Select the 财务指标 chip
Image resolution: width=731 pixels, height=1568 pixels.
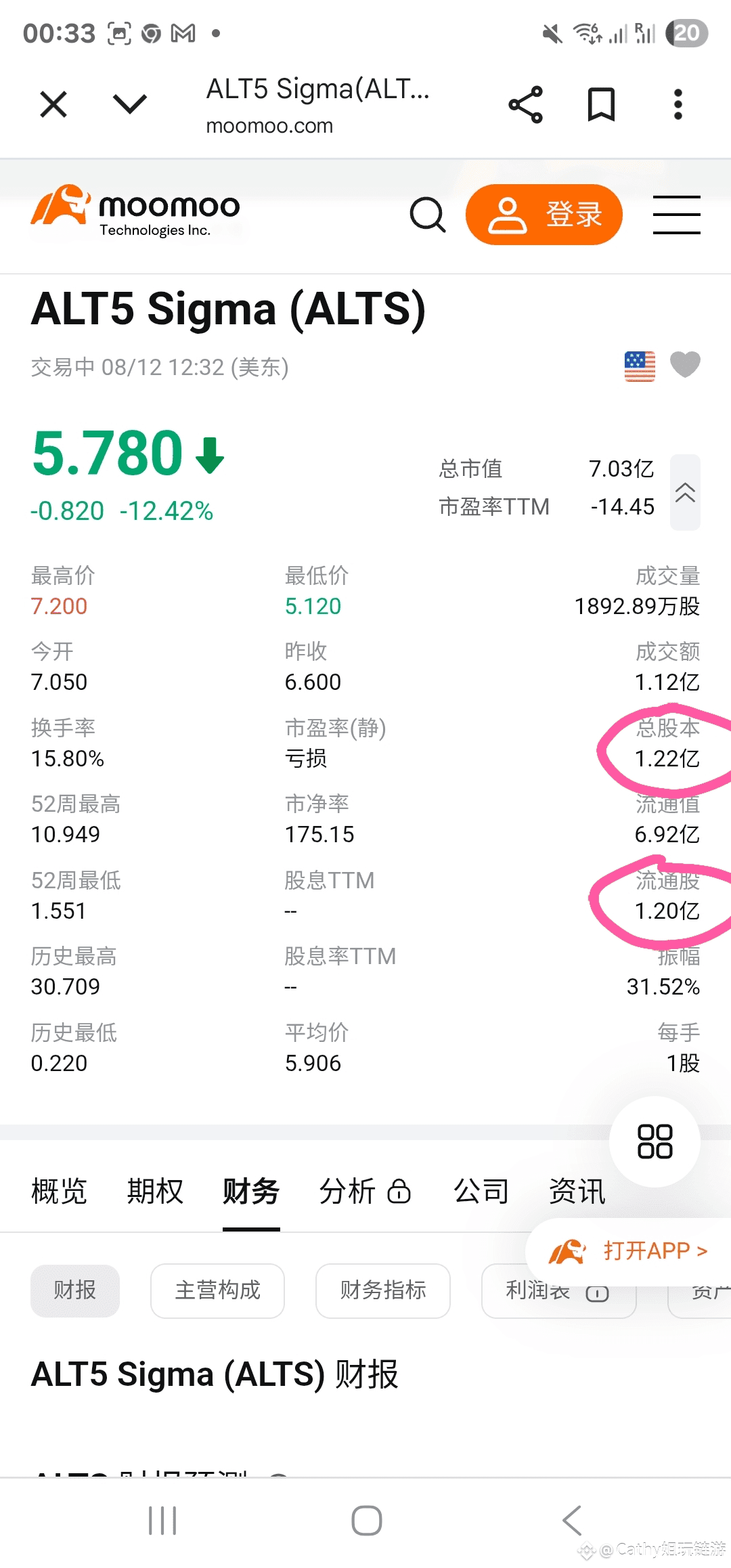click(x=382, y=1290)
